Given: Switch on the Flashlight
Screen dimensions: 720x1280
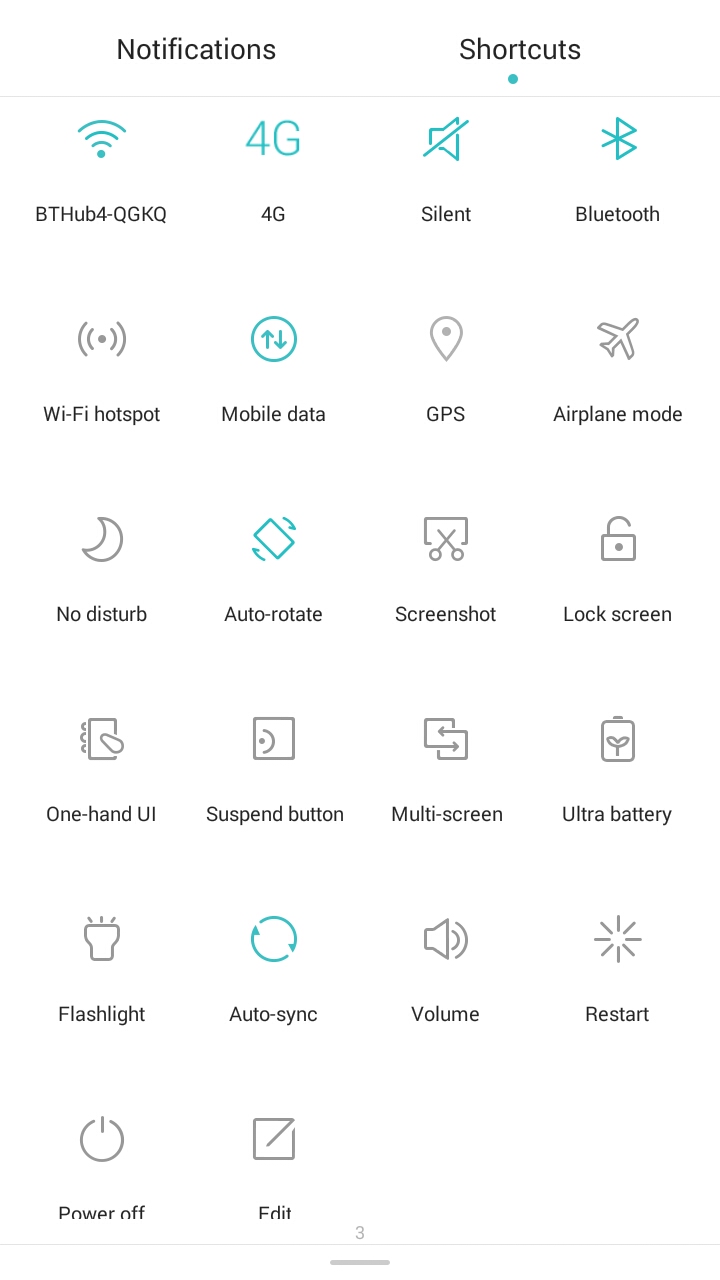Looking at the screenshot, I should pyautogui.click(x=101, y=940).
